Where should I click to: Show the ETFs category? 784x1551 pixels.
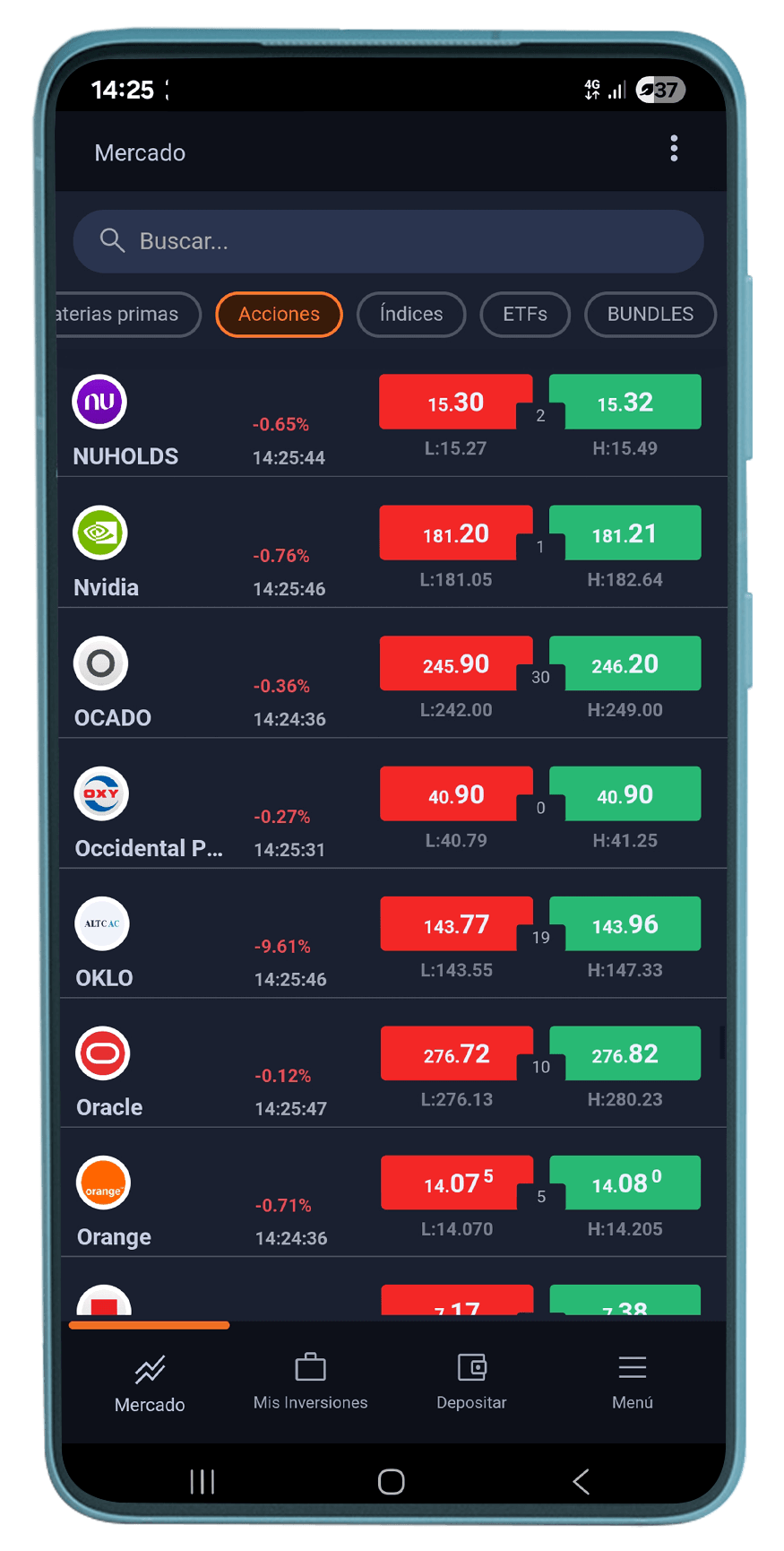point(525,315)
